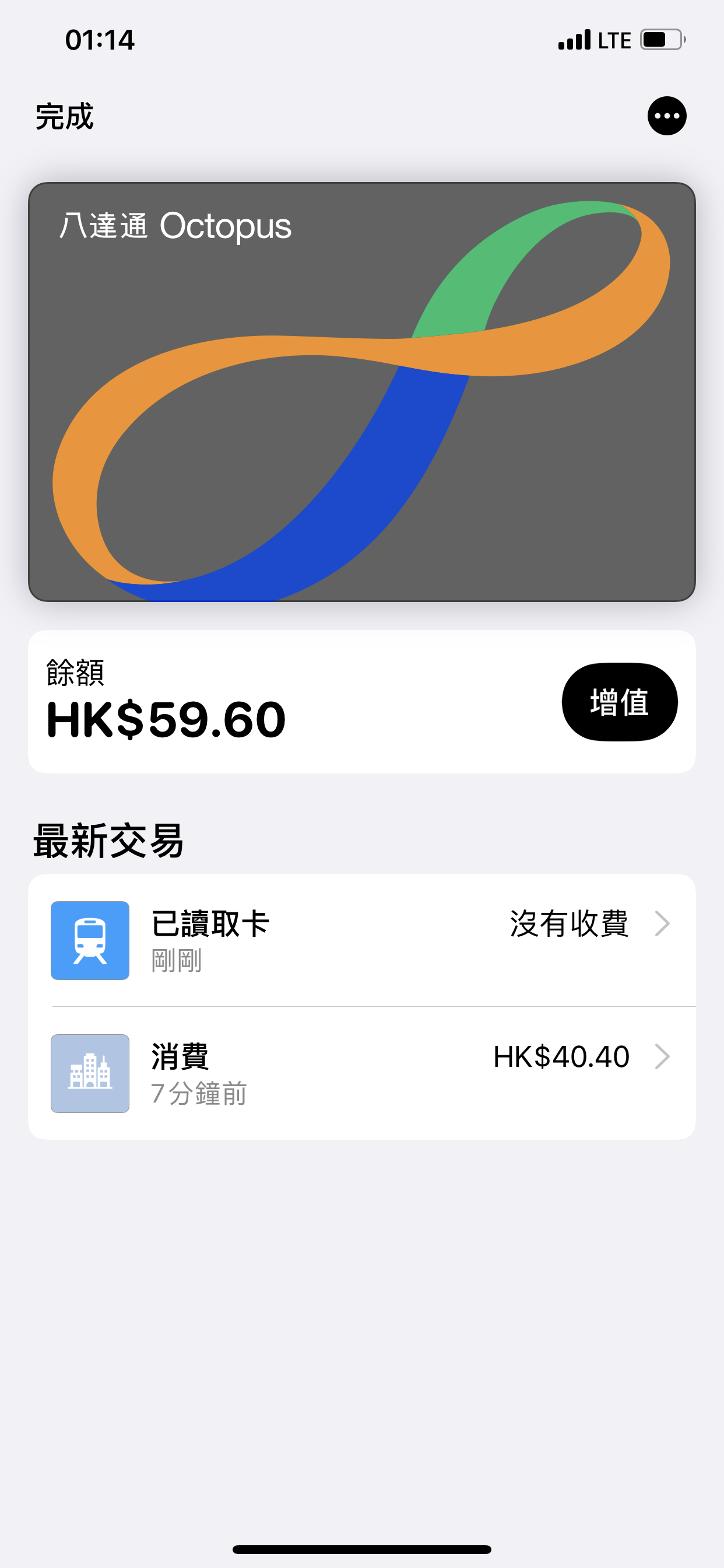The height and width of the screenshot is (1568, 724).
Task: Open the 已讀取卡 transaction details
Action: (x=362, y=940)
